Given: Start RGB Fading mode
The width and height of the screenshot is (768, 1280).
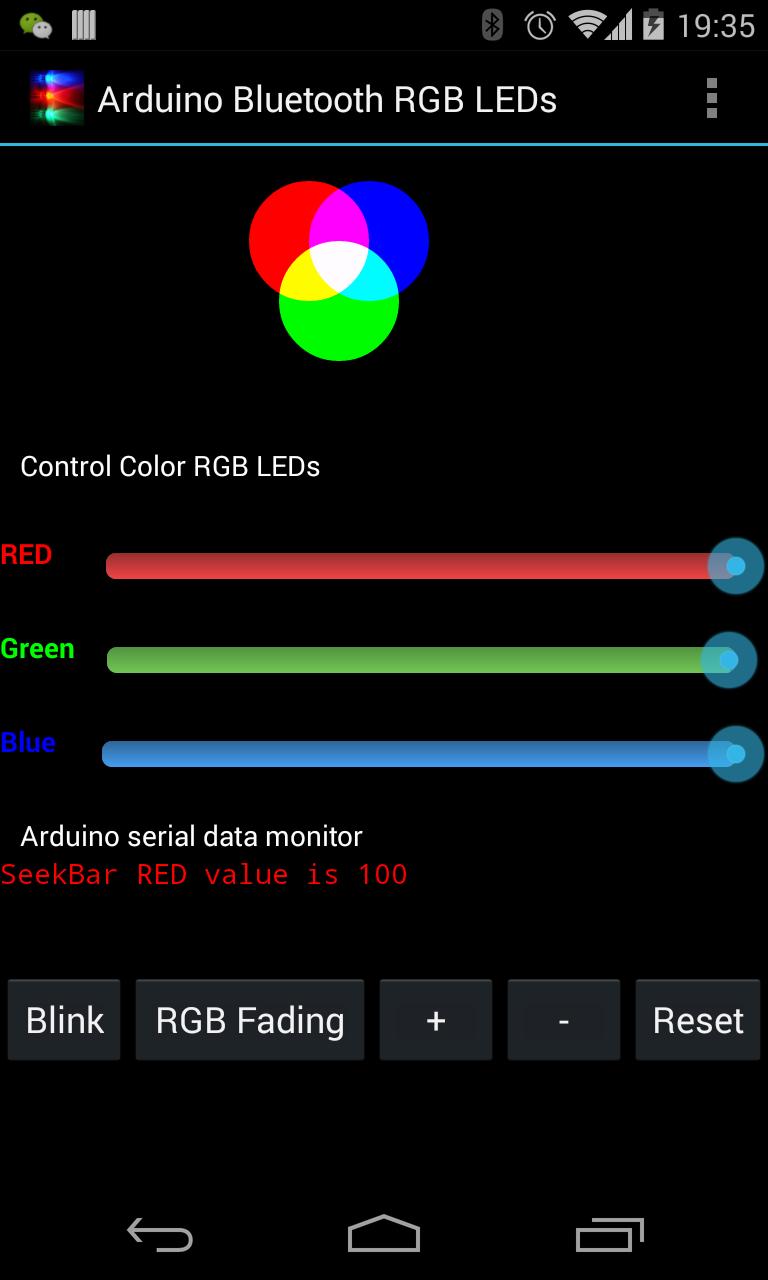Looking at the screenshot, I should (249, 1019).
